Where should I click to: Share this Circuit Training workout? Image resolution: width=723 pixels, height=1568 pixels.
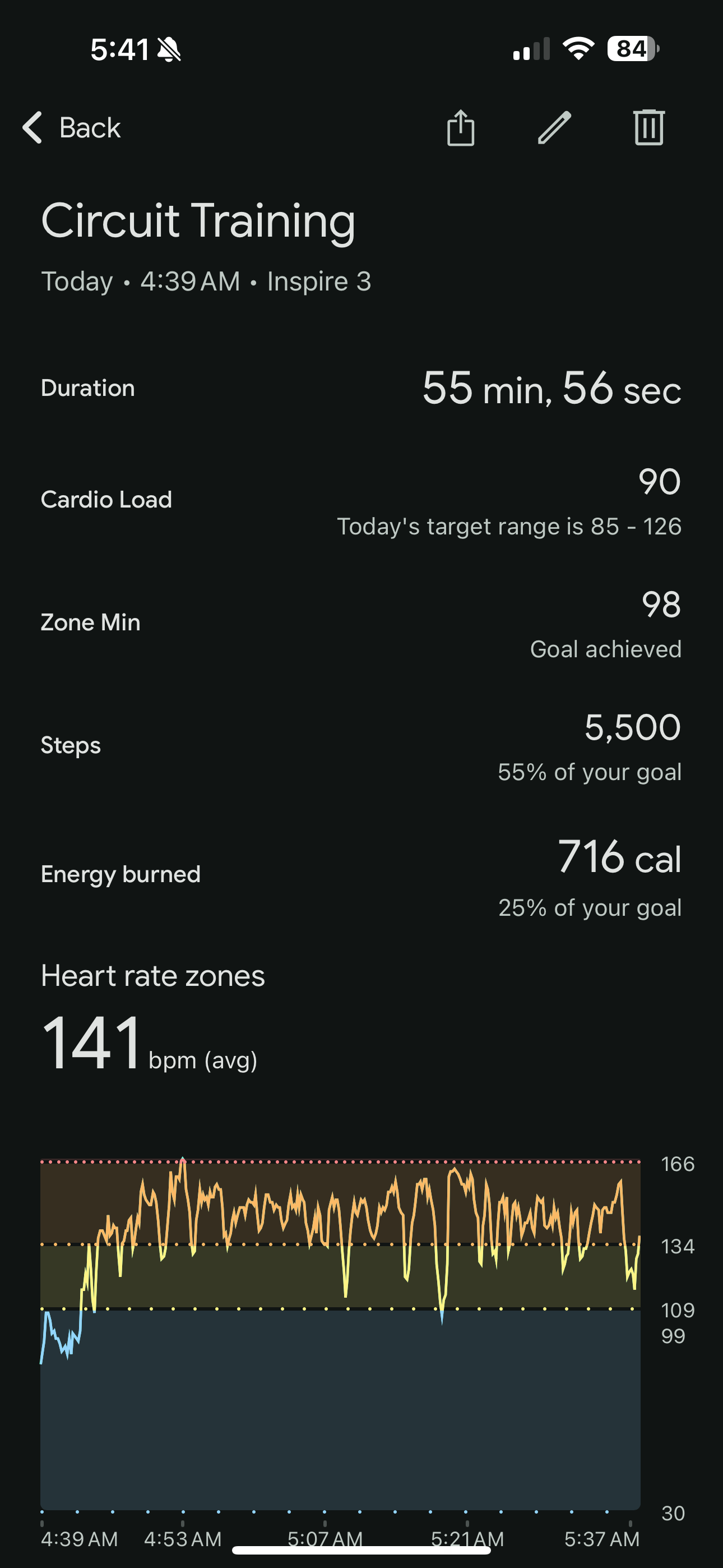click(x=461, y=128)
